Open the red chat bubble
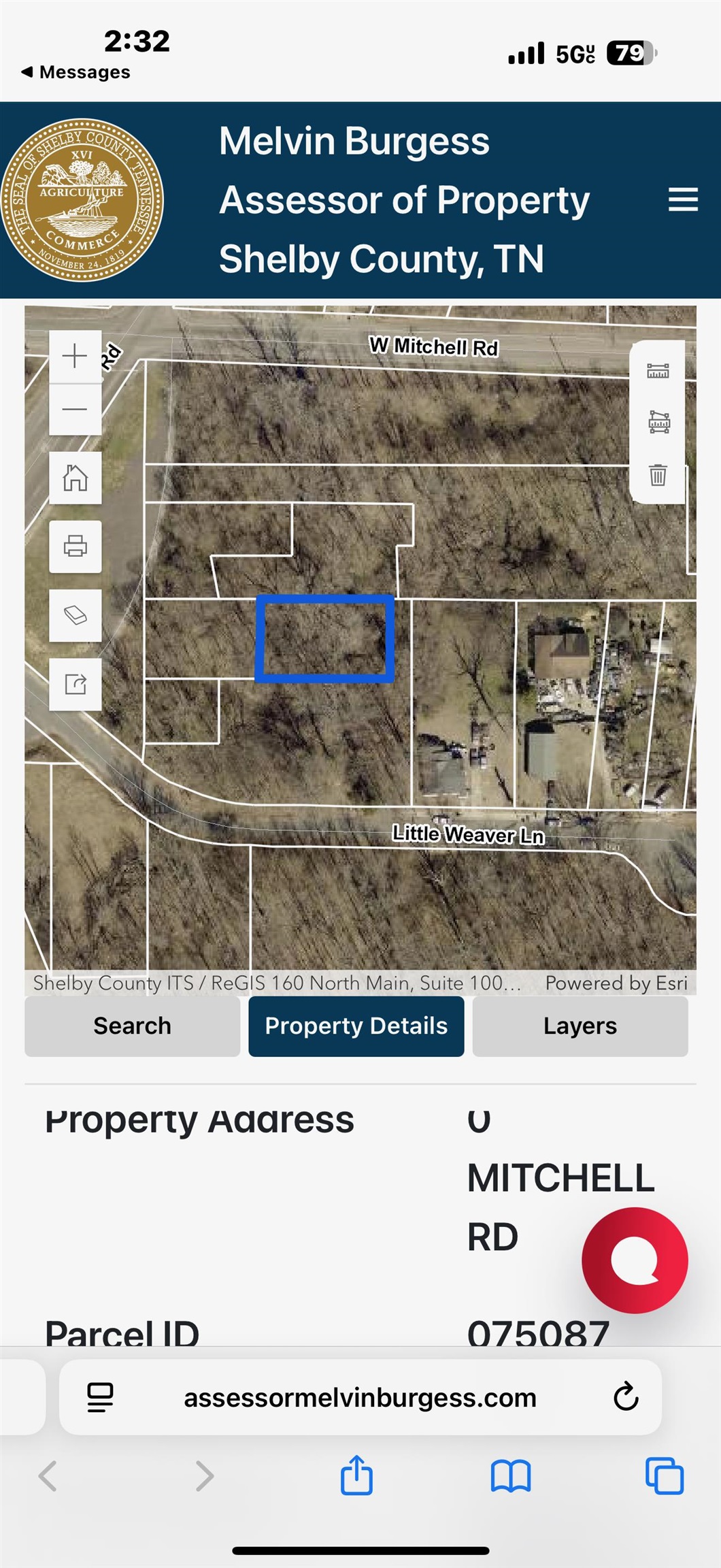 click(634, 1260)
